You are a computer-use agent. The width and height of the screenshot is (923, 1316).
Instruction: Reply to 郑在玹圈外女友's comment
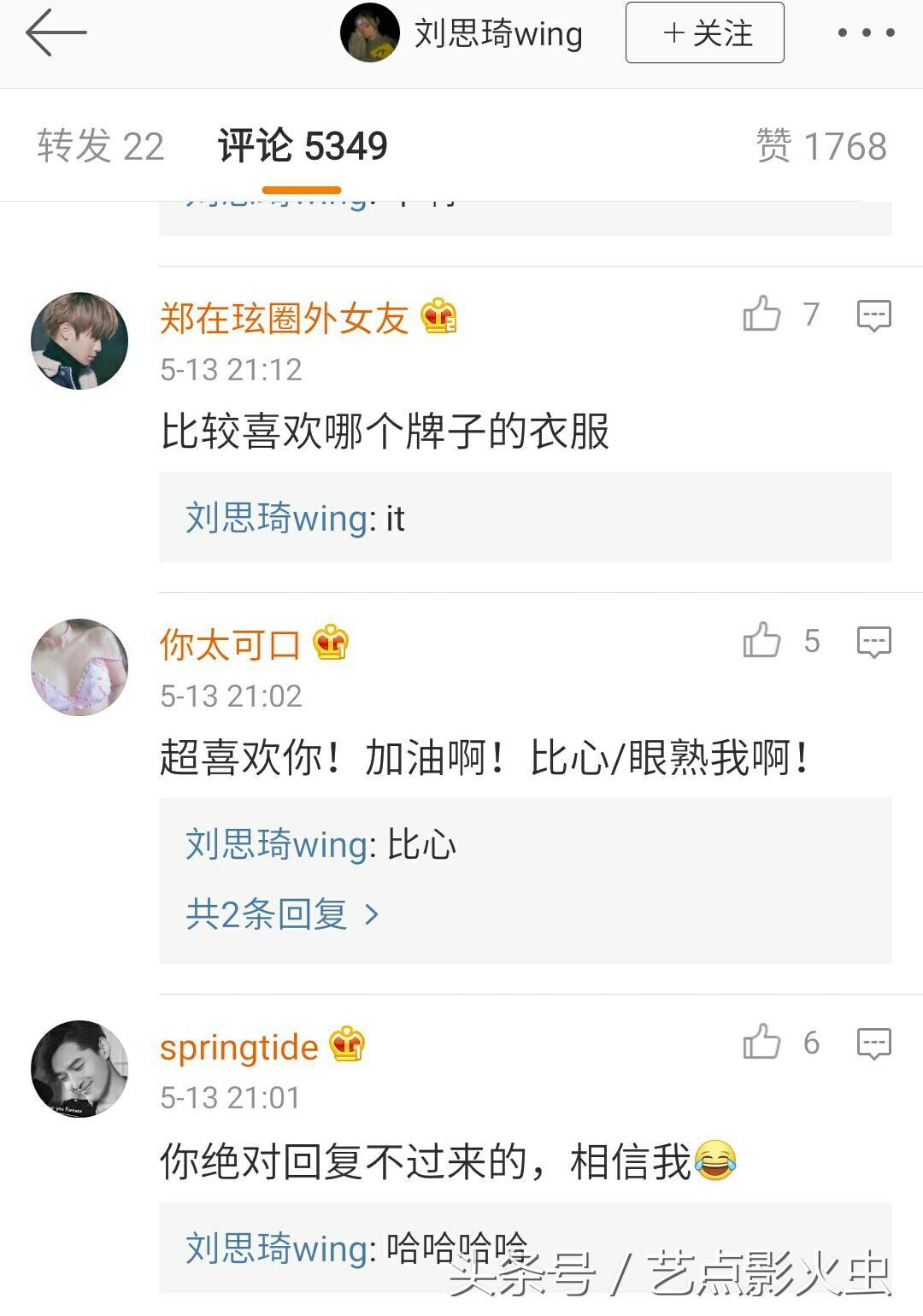tap(873, 315)
